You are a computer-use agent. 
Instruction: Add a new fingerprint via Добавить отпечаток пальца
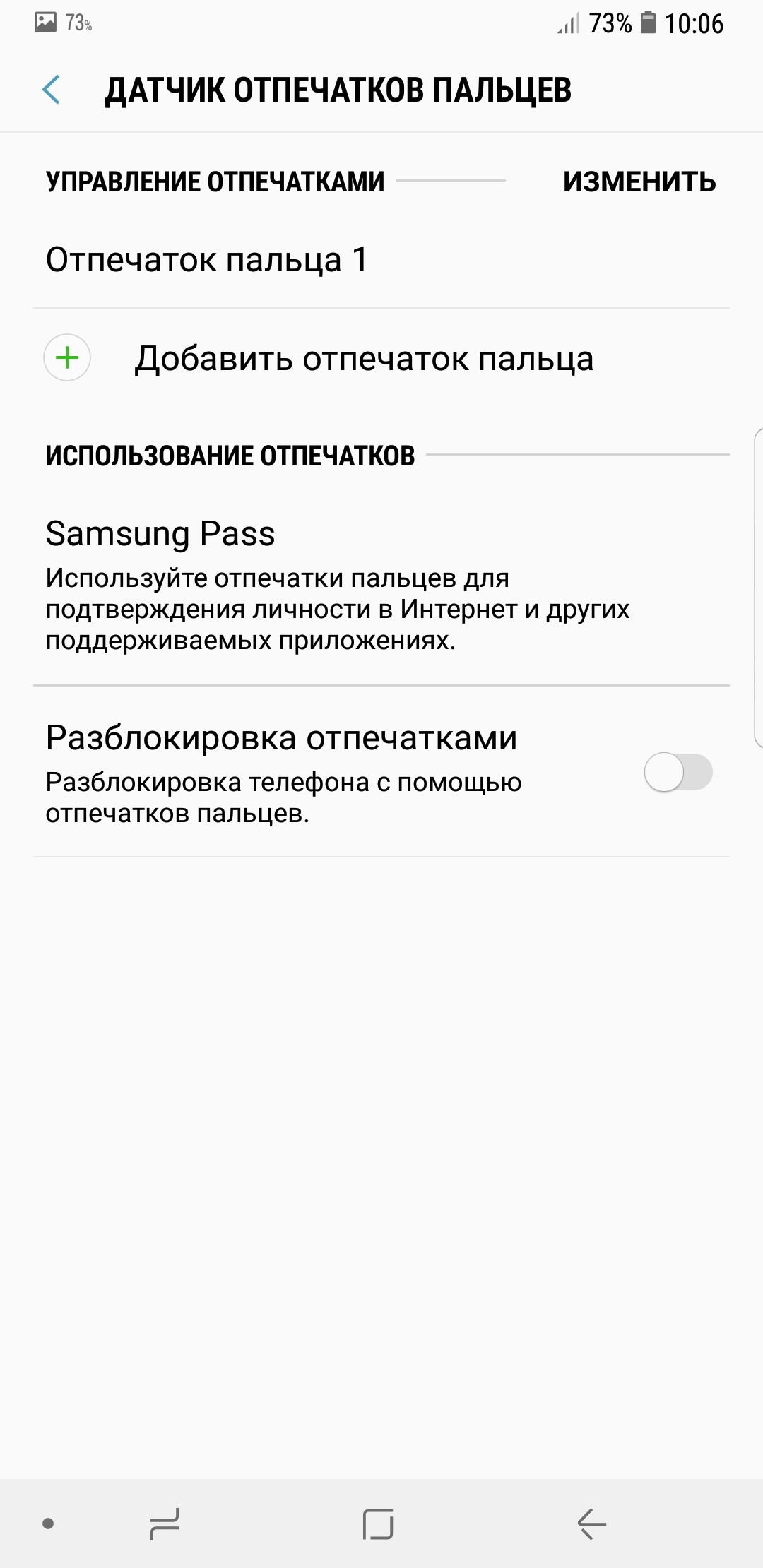[381, 358]
